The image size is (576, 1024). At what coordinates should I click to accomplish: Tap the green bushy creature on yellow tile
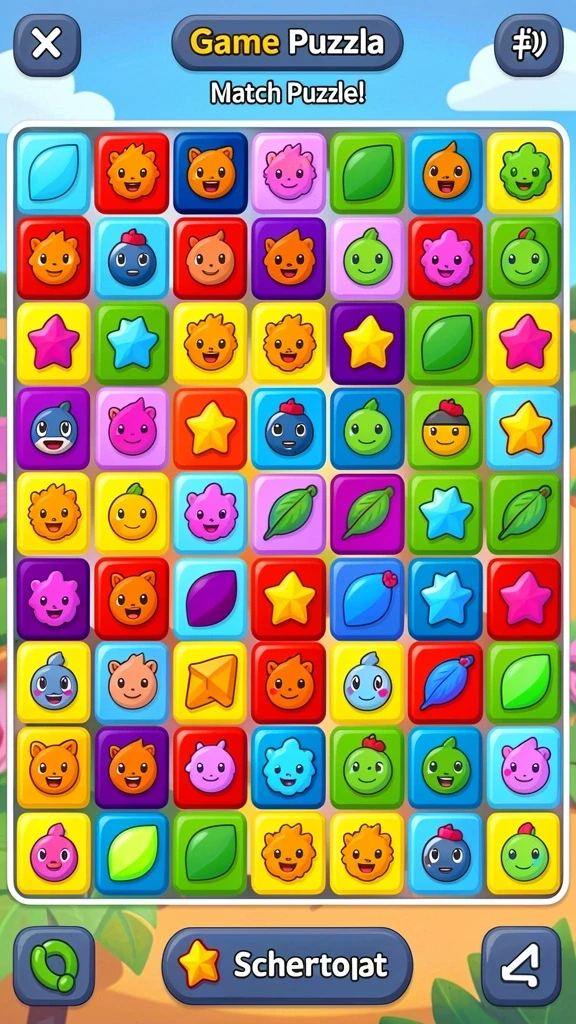click(524, 173)
